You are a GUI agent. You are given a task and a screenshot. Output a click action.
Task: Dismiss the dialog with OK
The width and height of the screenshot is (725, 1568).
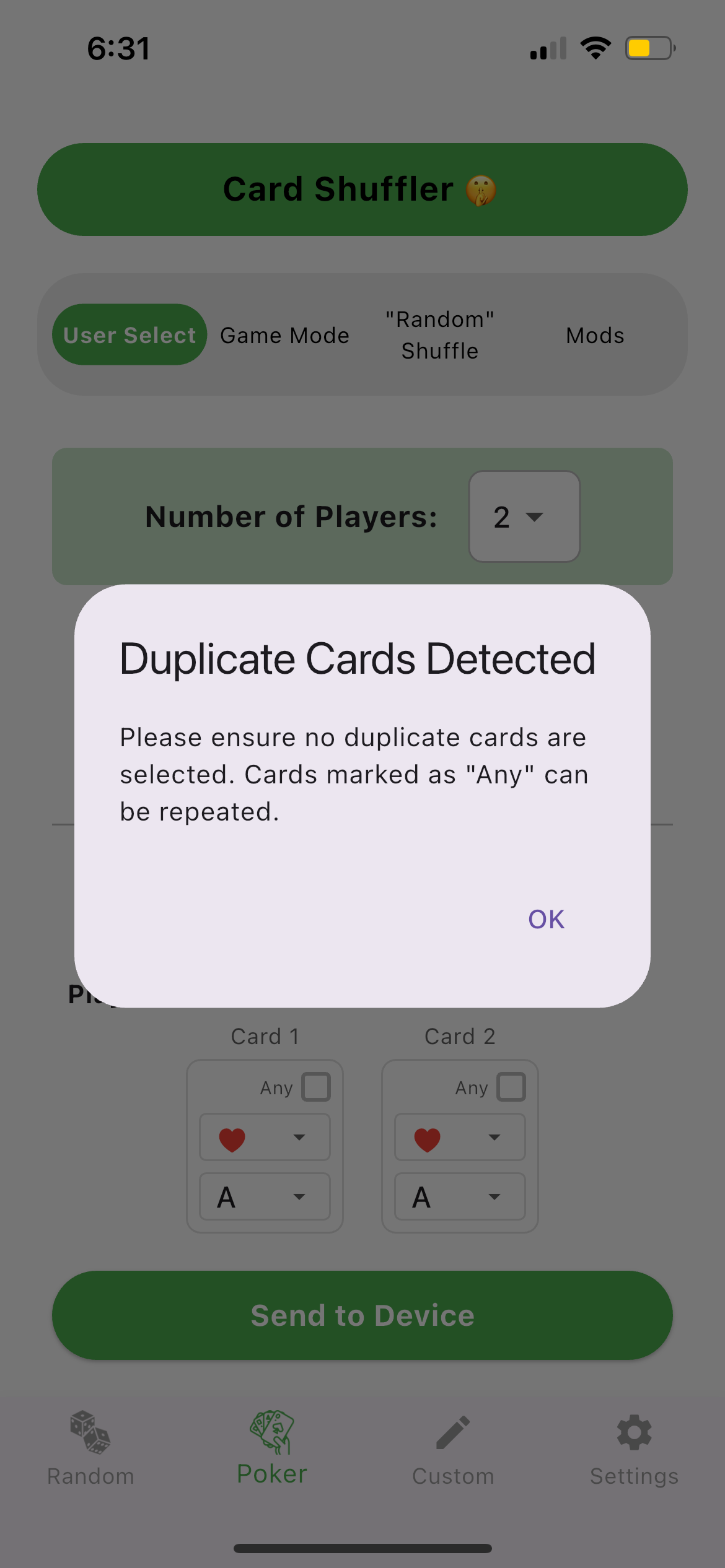(546, 919)
